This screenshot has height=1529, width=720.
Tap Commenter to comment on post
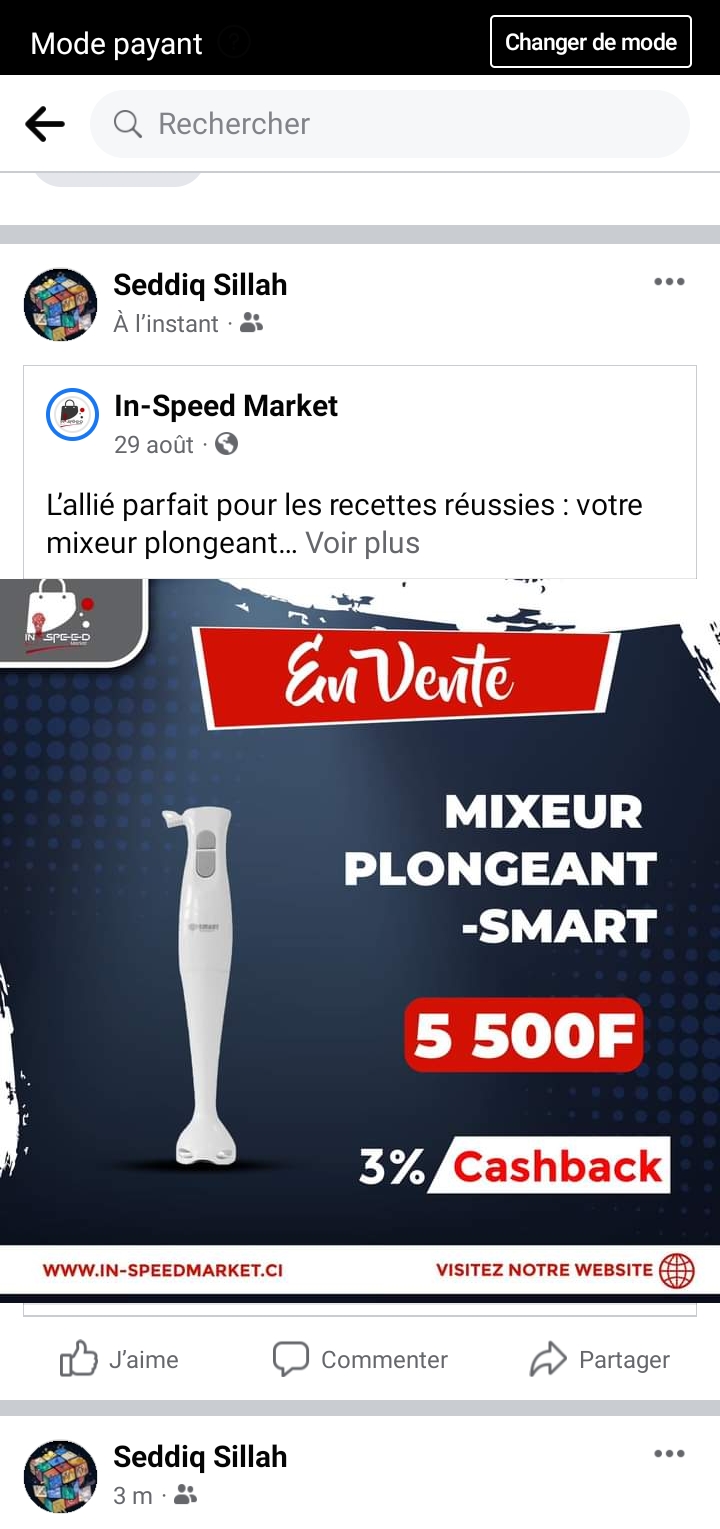click(x=360, y=1359)
